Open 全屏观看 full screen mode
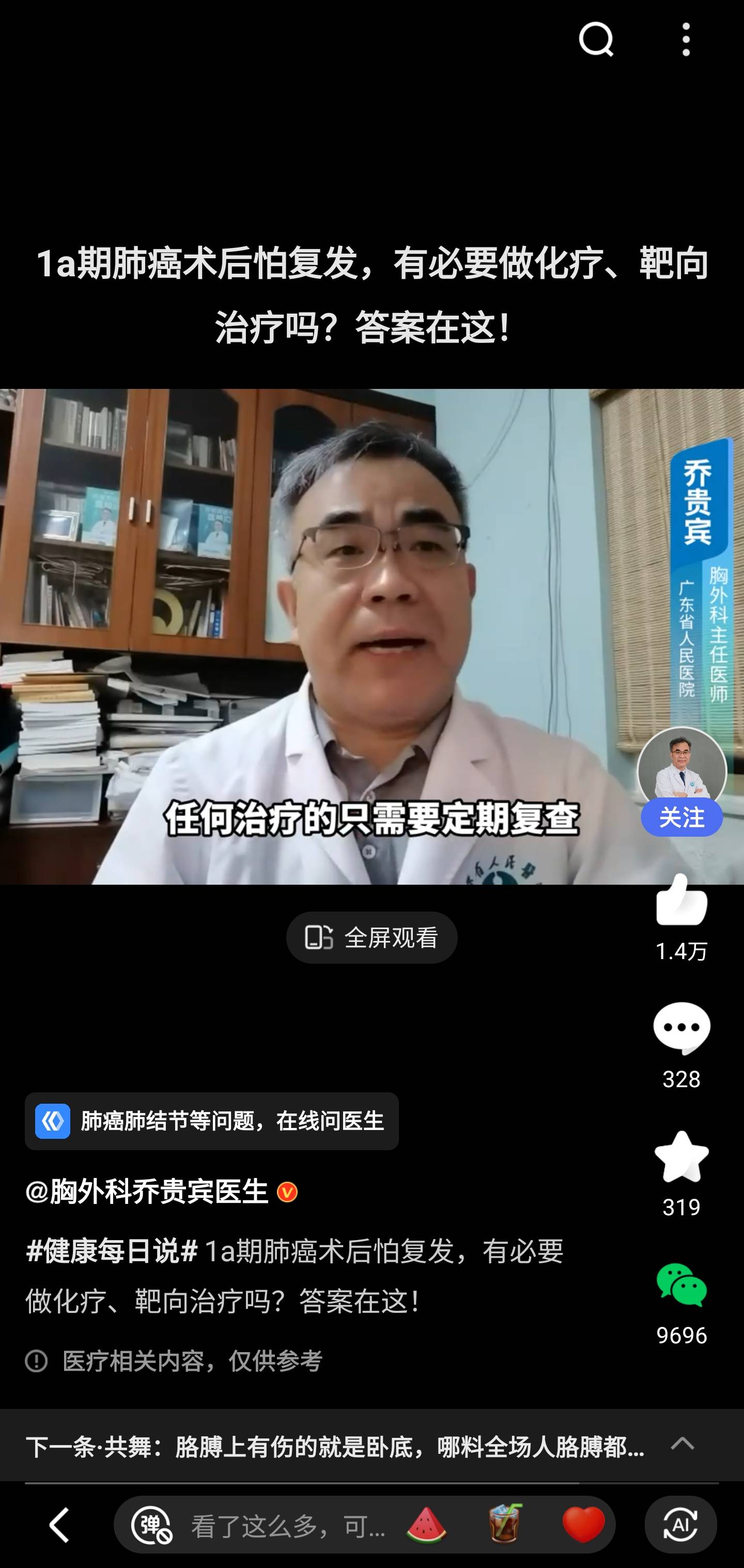The height and width of the screenshot is (1568, 744). point(372,937)
